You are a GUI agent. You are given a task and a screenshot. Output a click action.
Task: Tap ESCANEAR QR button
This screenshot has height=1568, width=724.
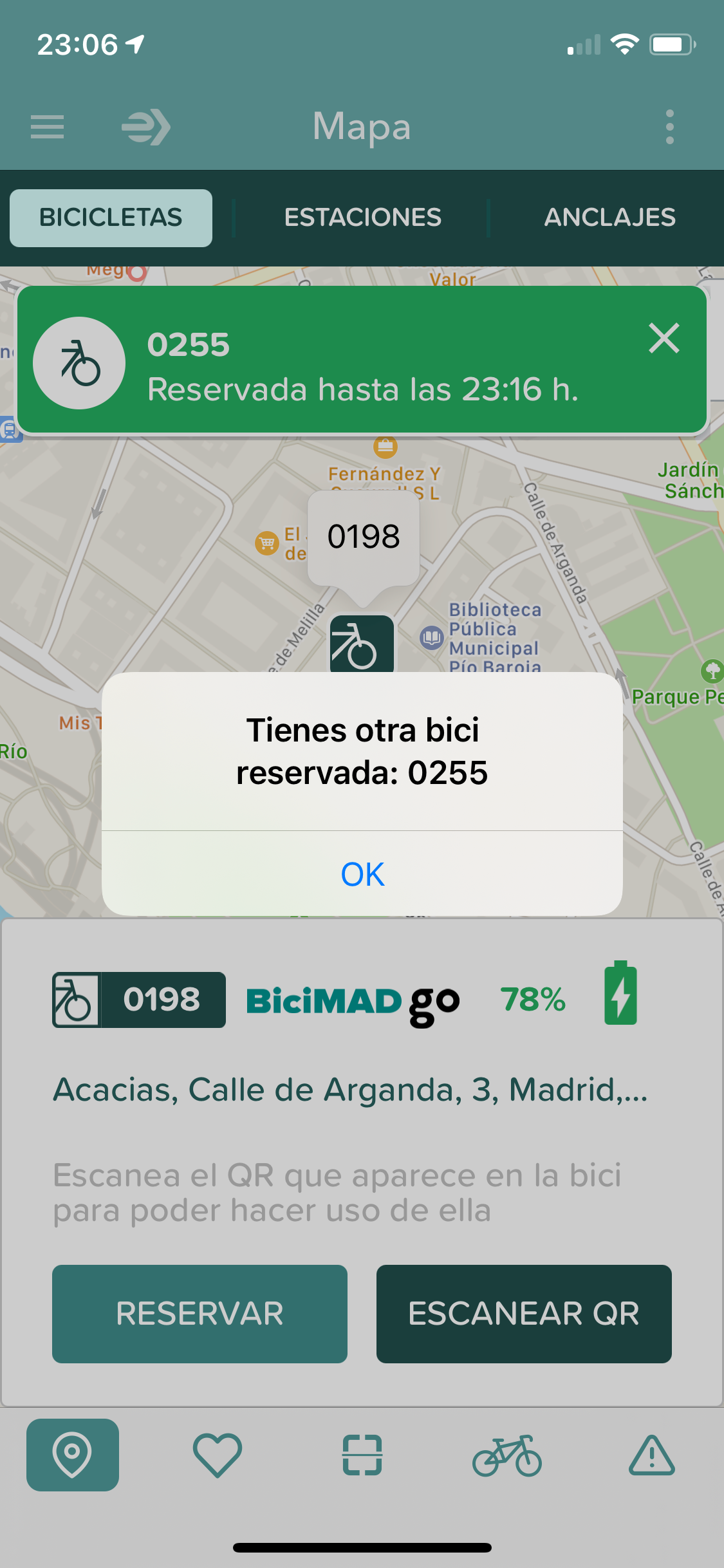pos(524,1314)
